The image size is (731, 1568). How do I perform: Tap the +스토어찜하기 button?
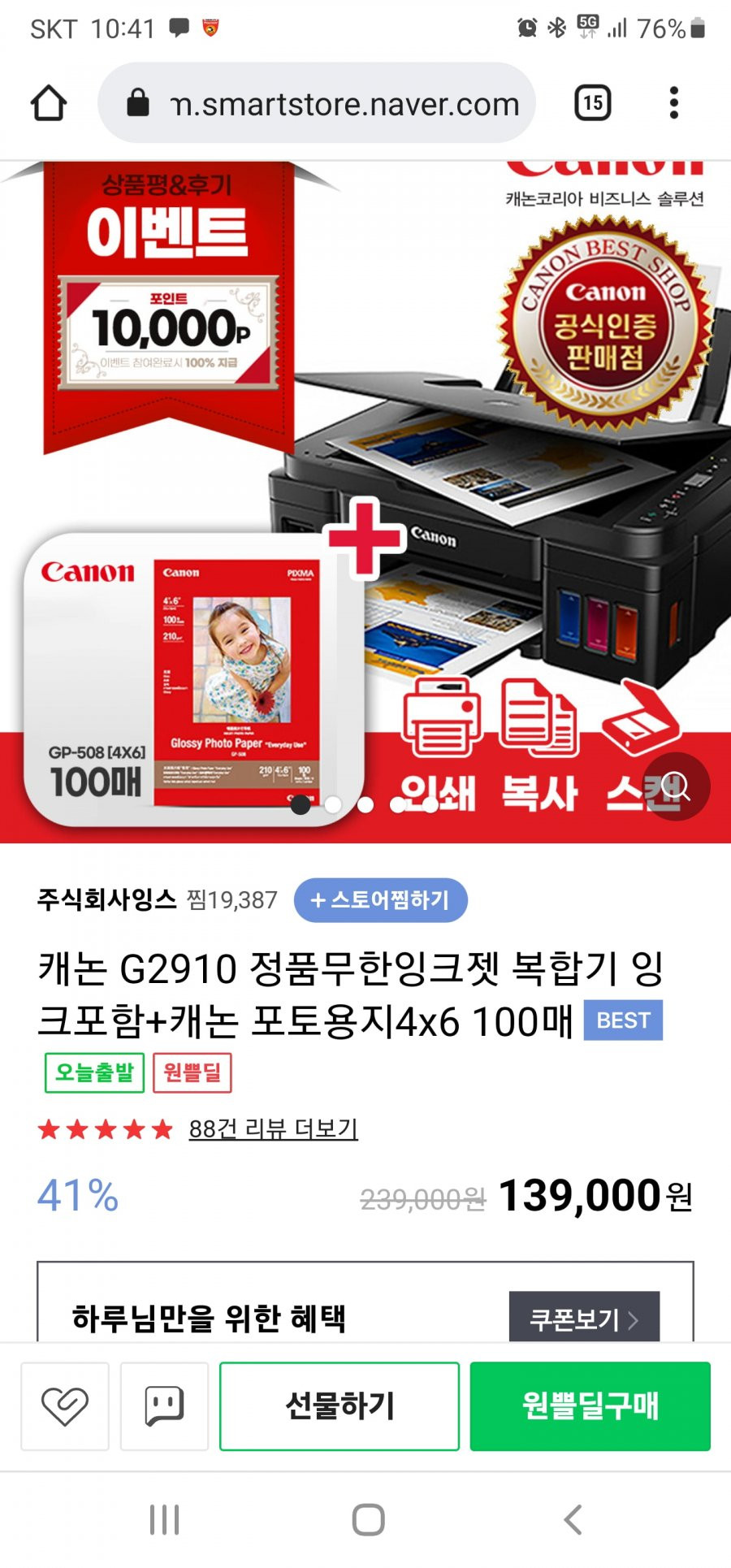[380, 900]
